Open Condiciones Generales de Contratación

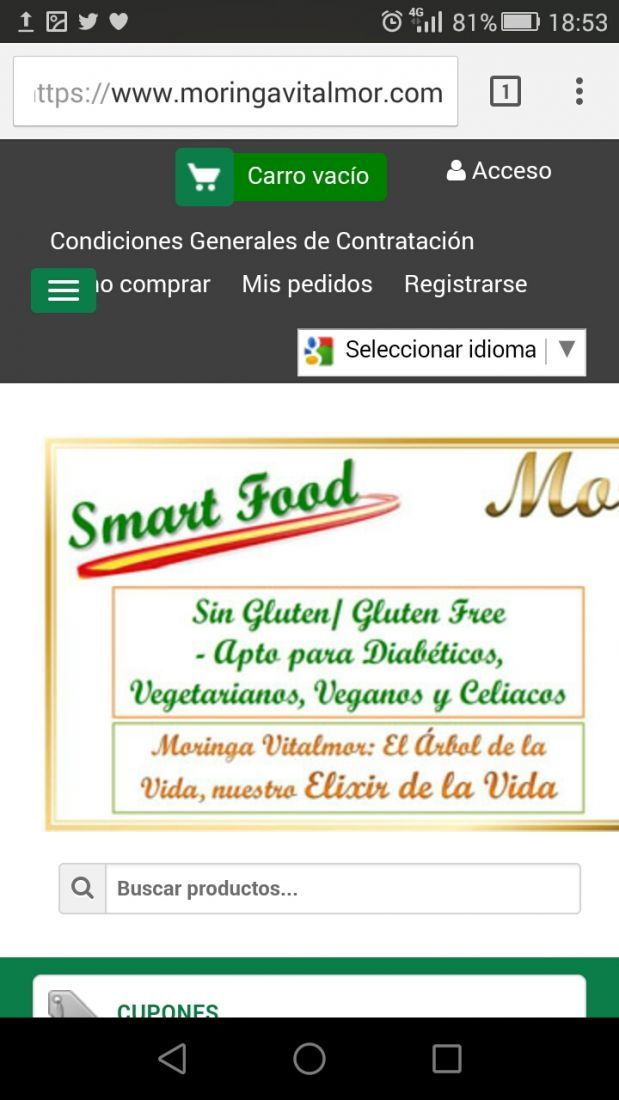[x=262, y=241]
